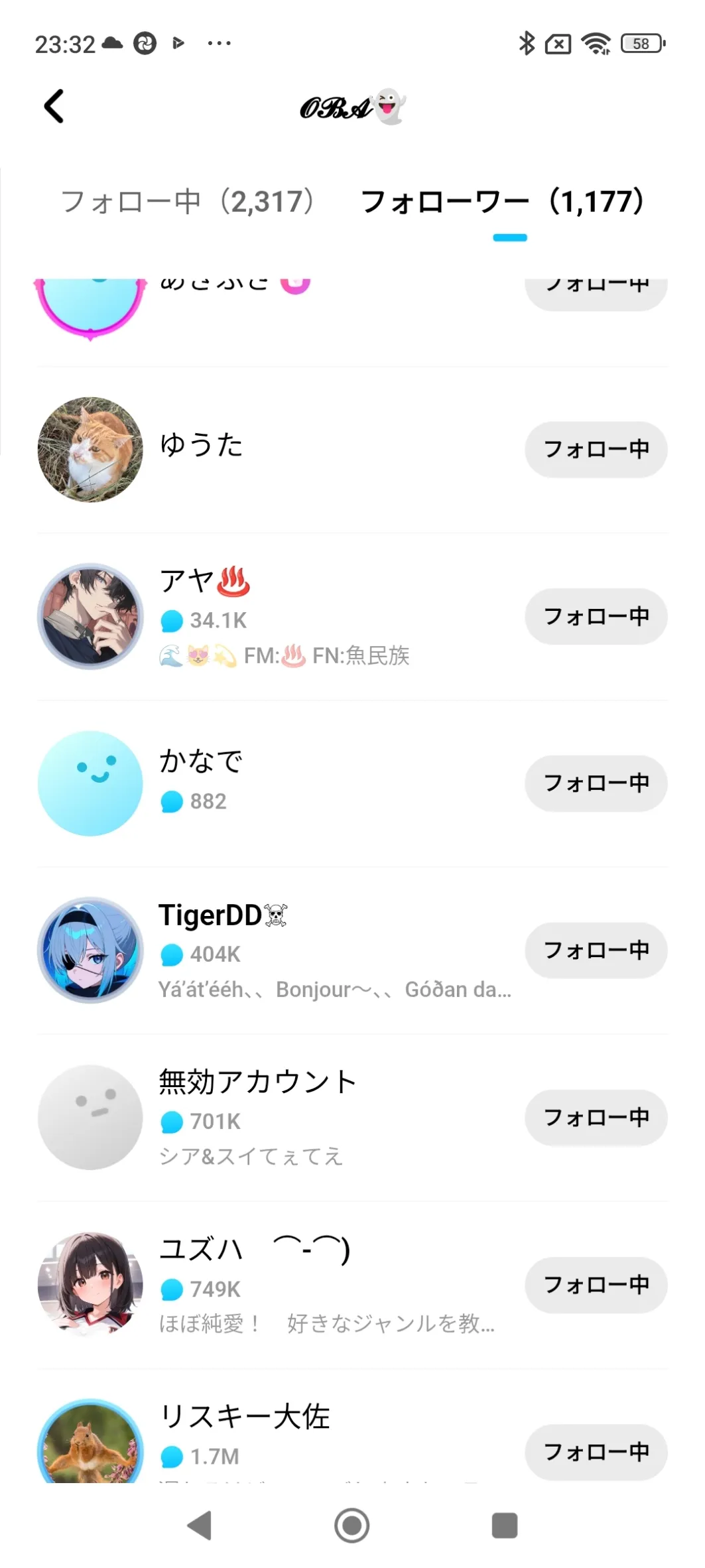This screenshot has height=1568, width=705.
Task: Unfollow アヤ via the フォロー中 button
Action: [x=596, y=616]
